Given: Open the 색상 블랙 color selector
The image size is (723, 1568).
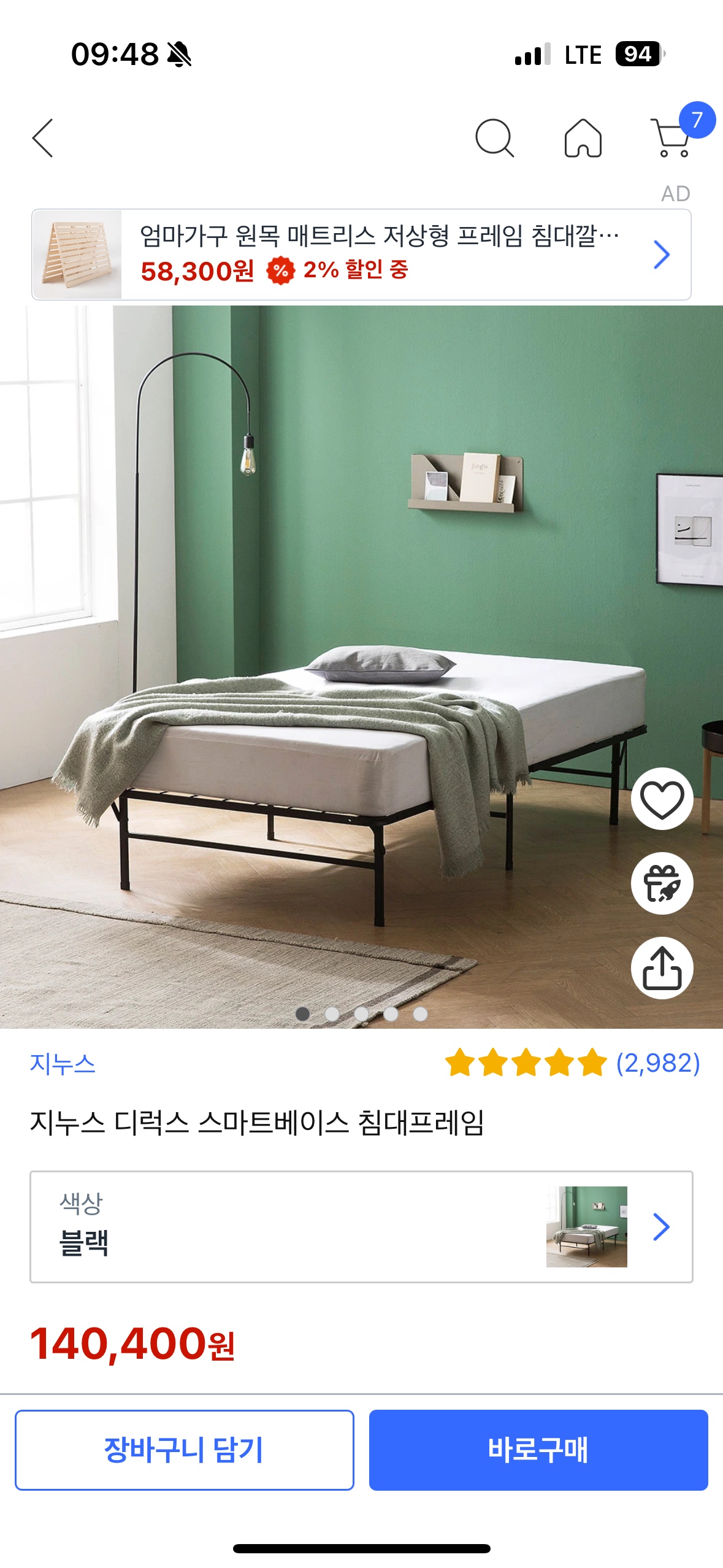Looking at the screenshot, I should pyautogui.click(x=361, y=1227).
